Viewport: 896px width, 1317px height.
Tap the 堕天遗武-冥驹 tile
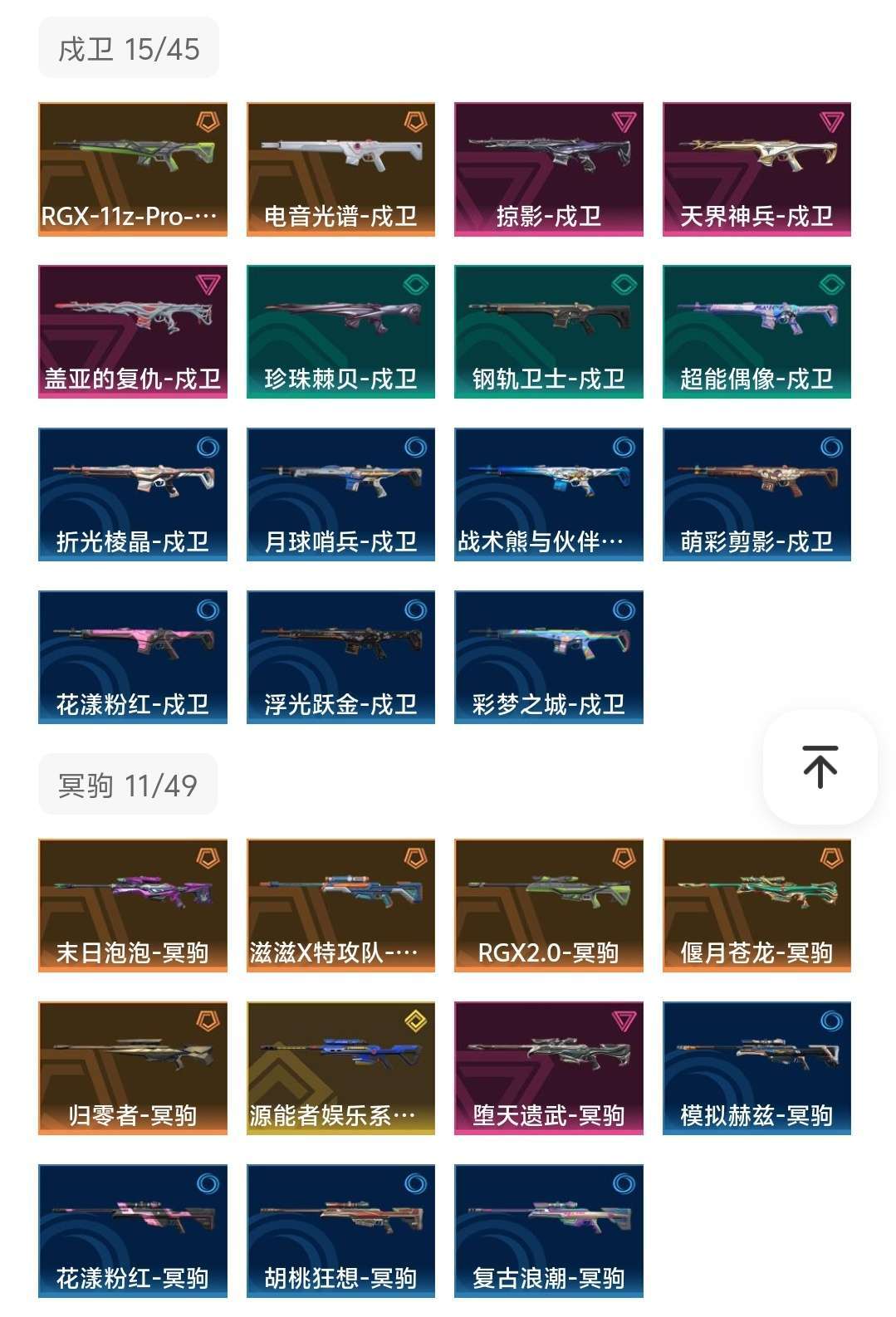point(548,1068)
